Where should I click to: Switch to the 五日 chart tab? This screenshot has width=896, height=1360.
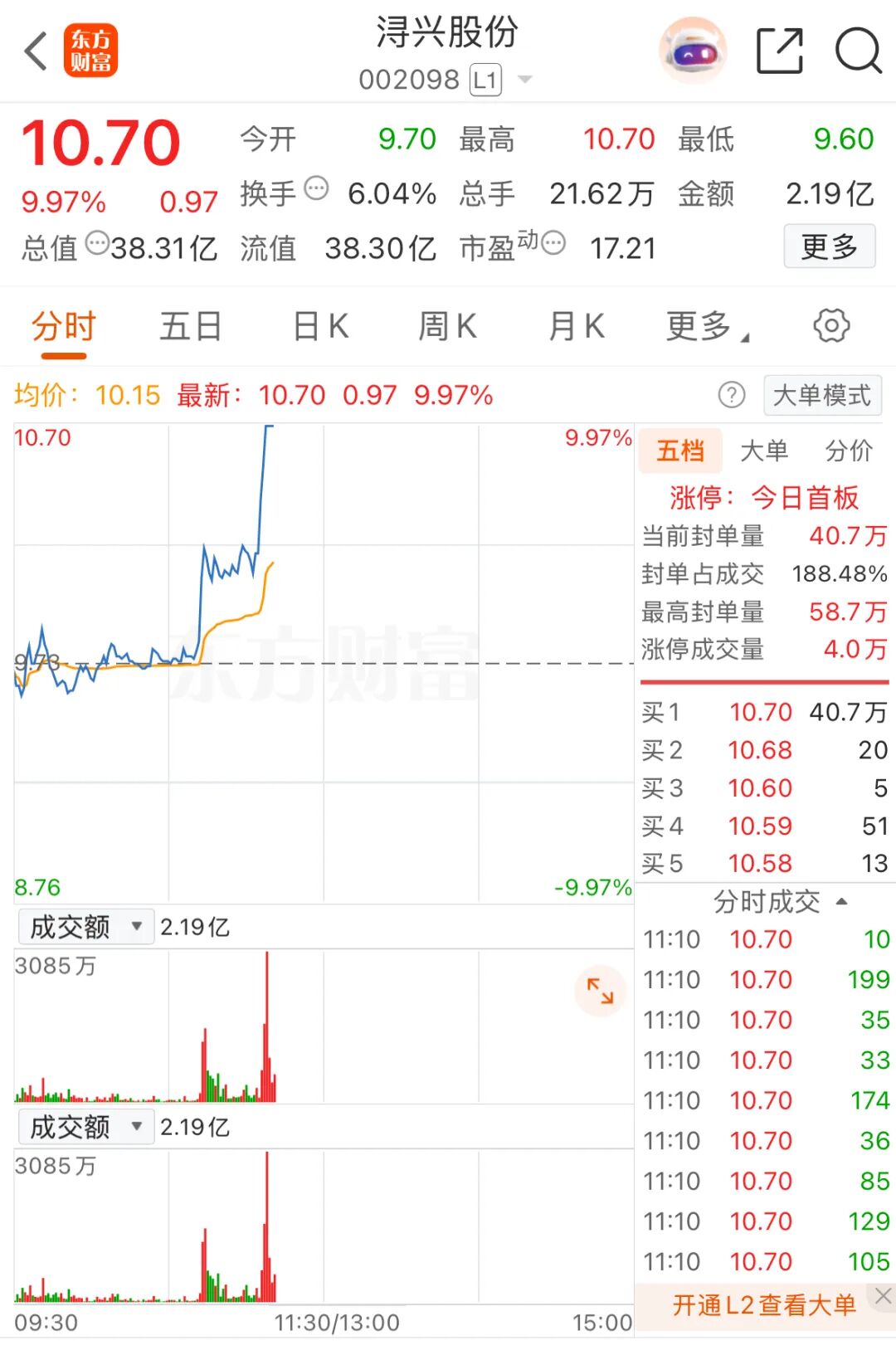[190, 327]
